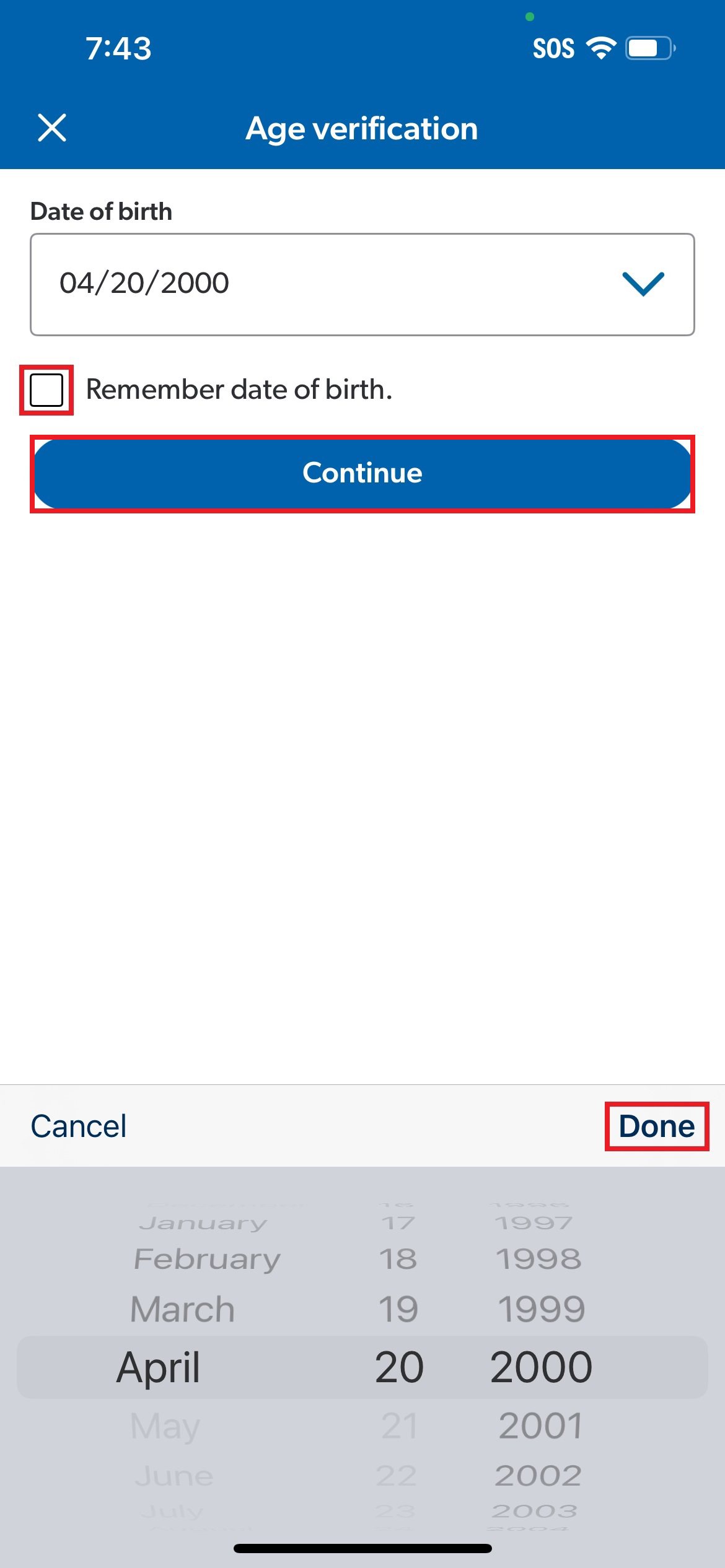Screen dimensions: 725x1568
Task: Choose day 19 in the picker
Action: (398, 1309)
